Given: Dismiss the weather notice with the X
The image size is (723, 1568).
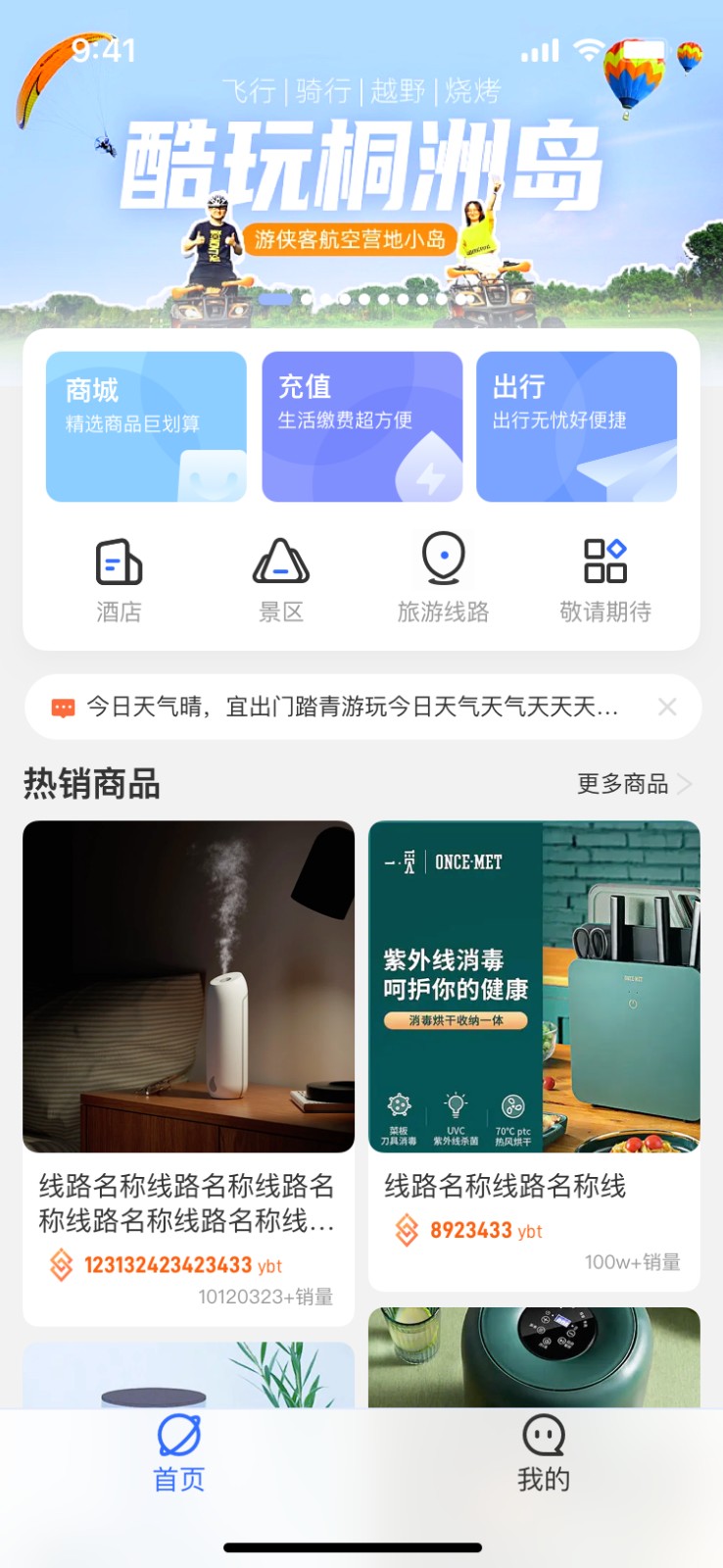Looking at the screenshot, I should pos(667,707).
